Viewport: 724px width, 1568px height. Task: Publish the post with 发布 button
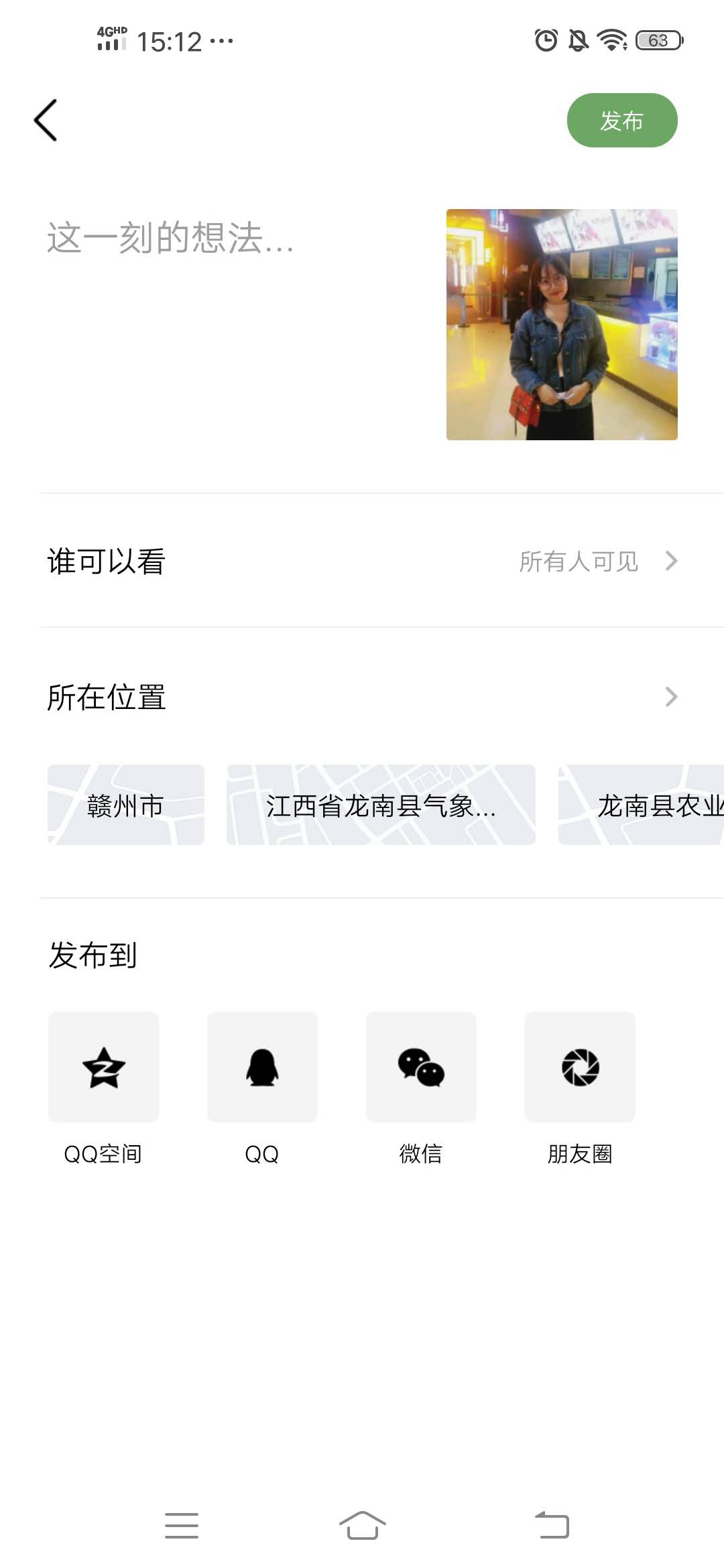(622, 121)
